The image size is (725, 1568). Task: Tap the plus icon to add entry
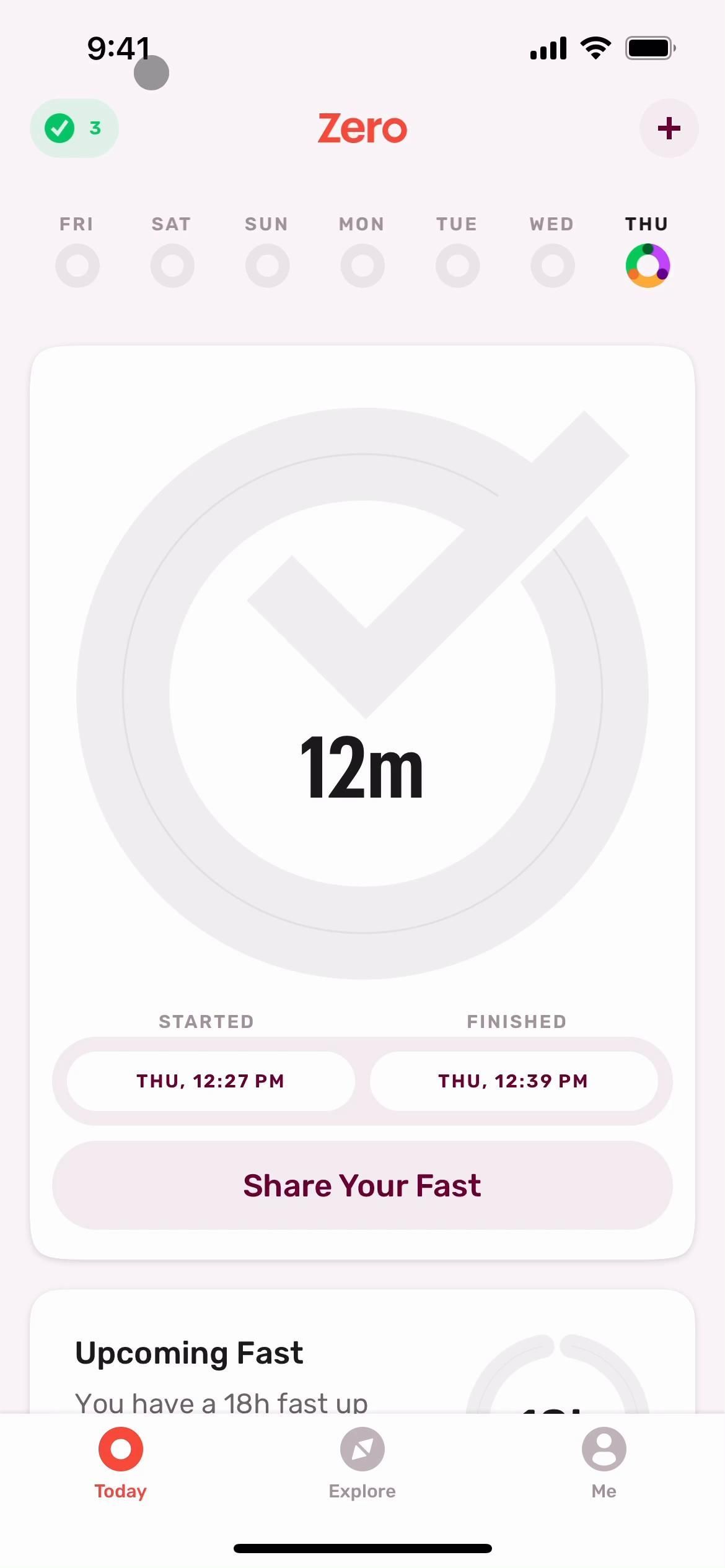(669, 128)
